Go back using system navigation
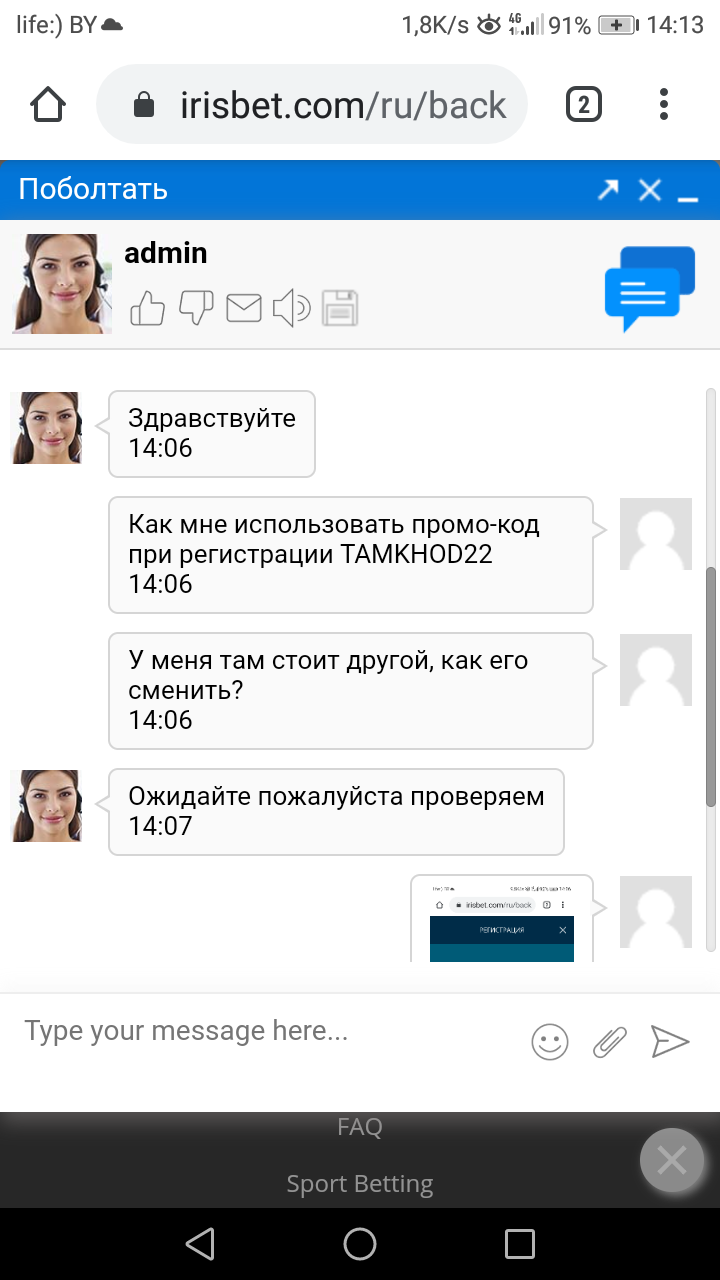The image size is (720, 1280). click(x=200, y=1244)
